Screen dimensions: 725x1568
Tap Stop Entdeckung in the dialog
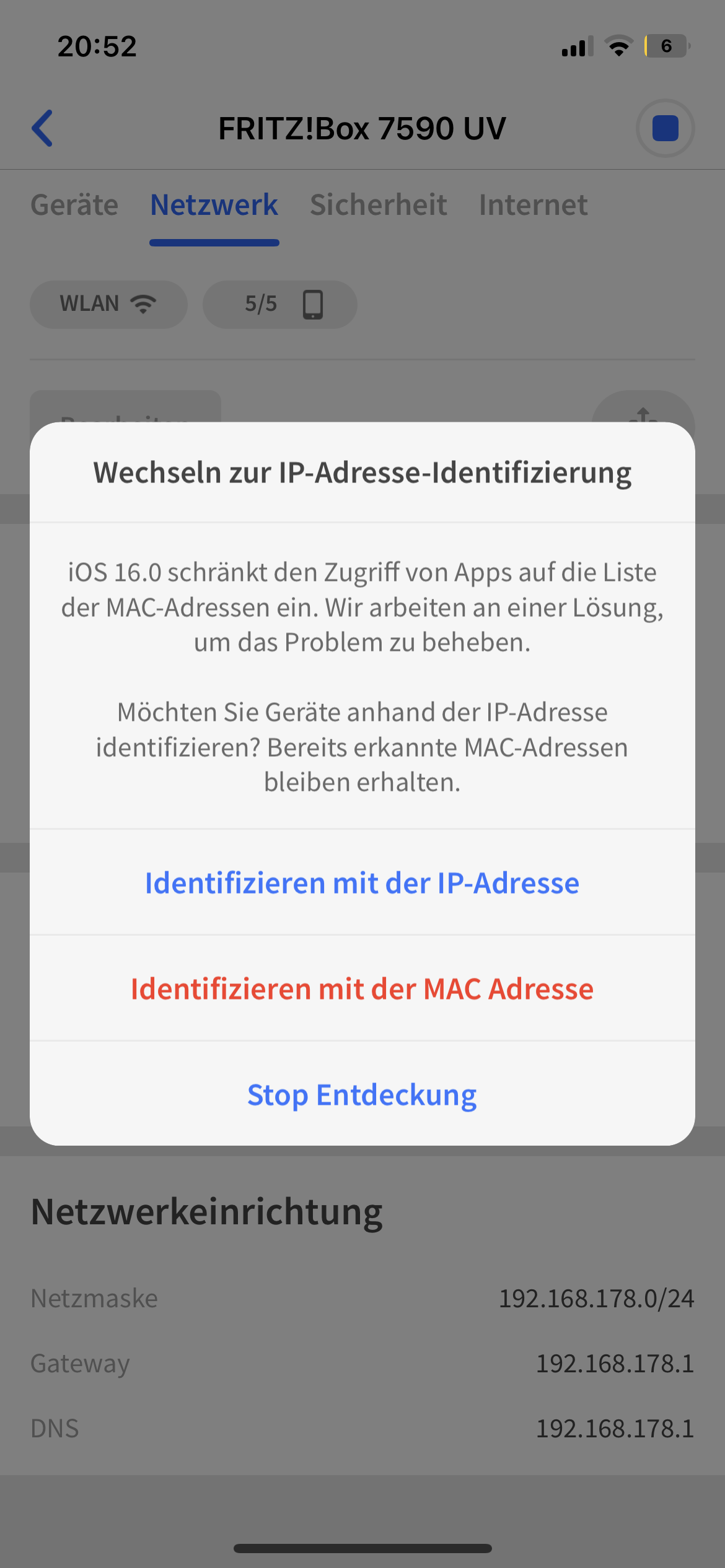(362, 1094)
